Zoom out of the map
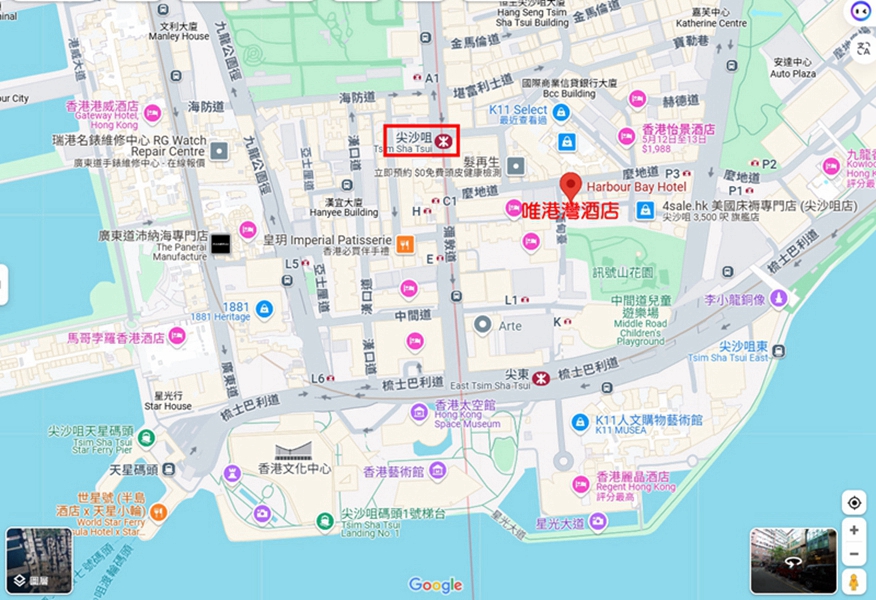Image resolution: width=876 pixels, height=600 pixels. (853, 555)
